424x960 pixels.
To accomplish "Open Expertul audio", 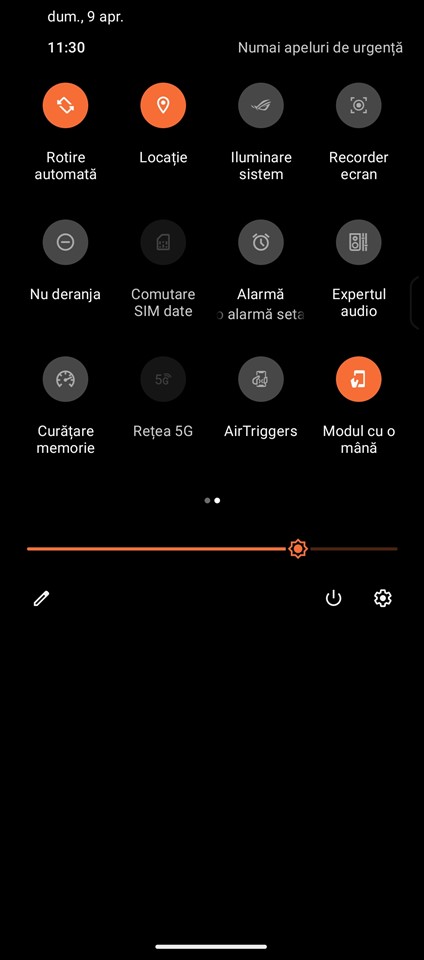I will click(359, 242).
